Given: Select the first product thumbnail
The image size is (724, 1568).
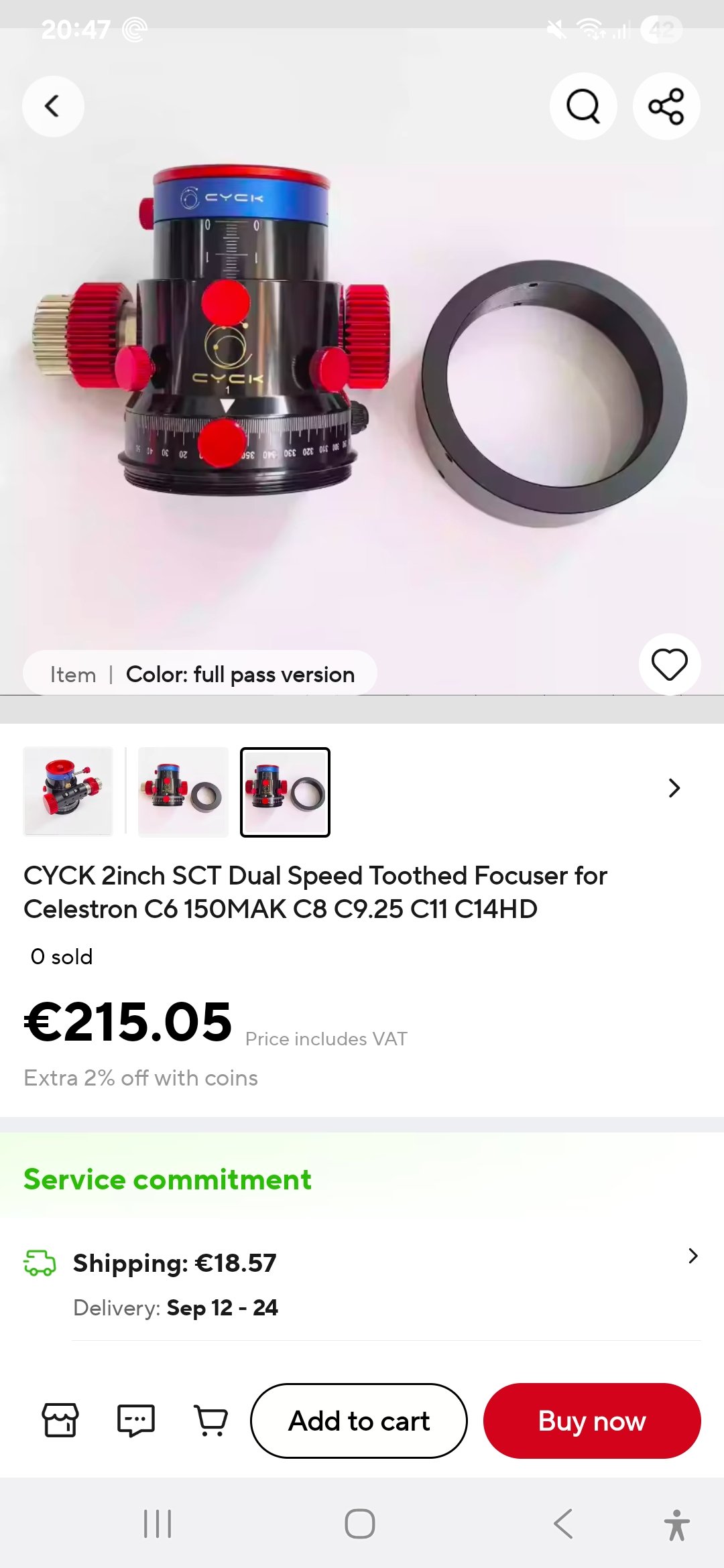Looking at the screenshot, I should (68, 791).
